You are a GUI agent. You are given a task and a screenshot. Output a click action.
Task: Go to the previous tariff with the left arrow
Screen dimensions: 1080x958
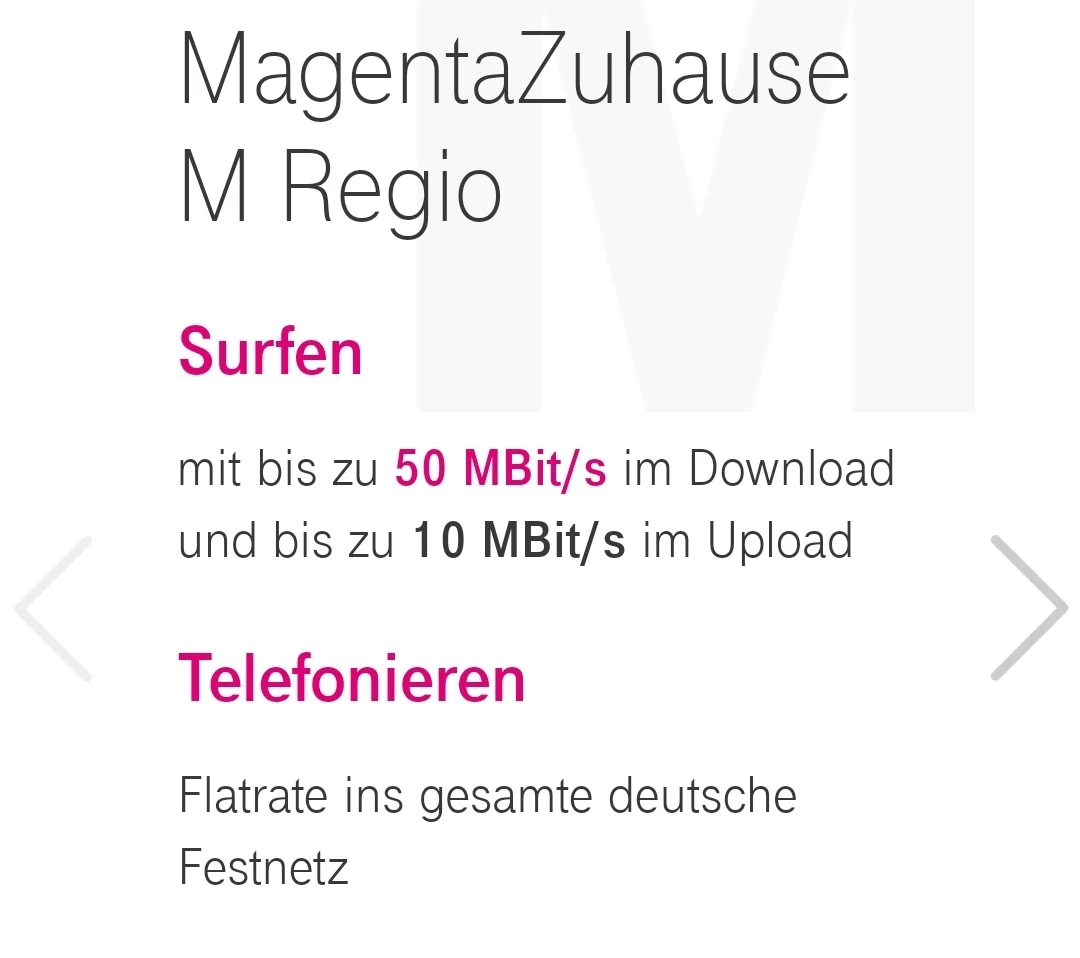54,608
